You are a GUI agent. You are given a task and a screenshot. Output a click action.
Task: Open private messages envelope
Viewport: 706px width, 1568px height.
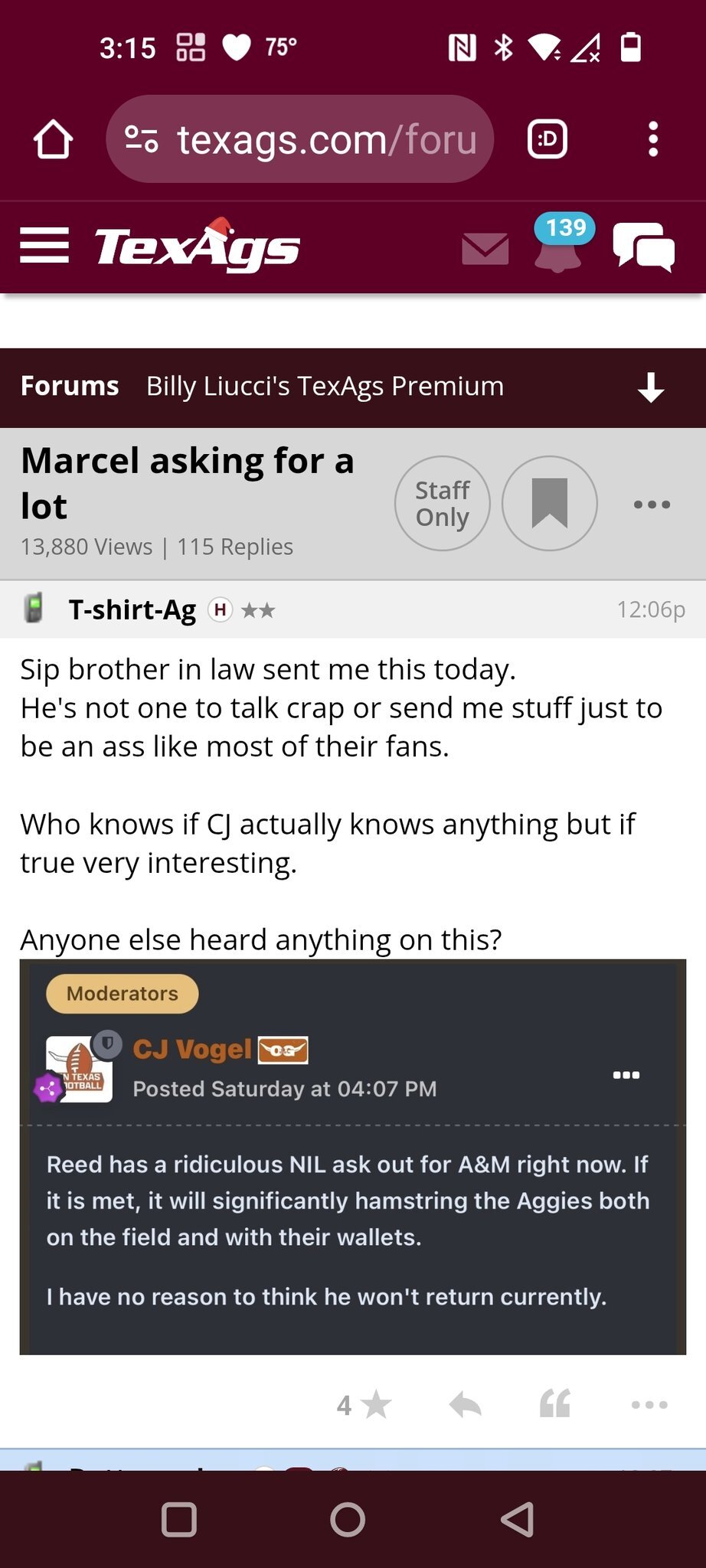[485, 249]
